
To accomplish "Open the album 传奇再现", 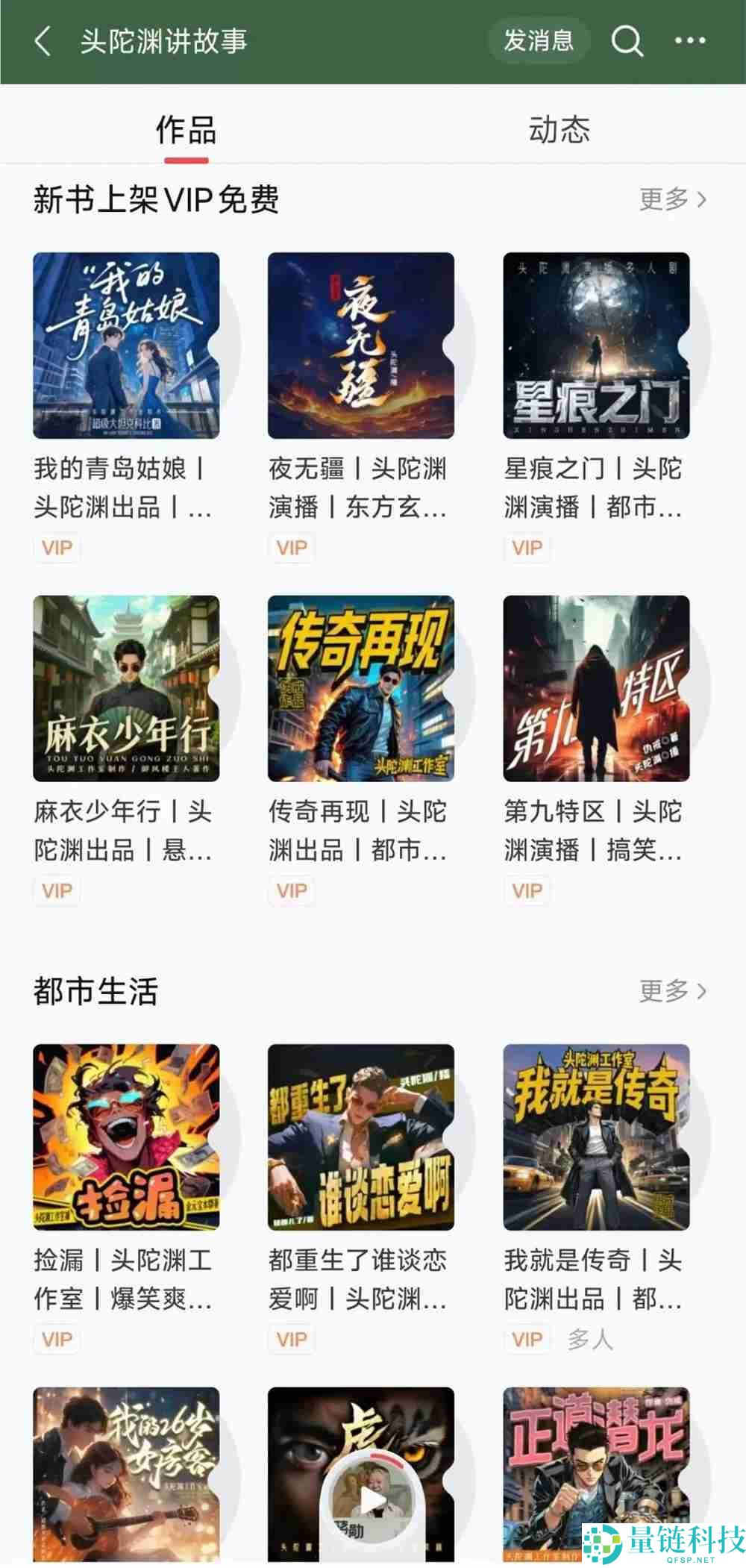I will click(x=361, y=688).
